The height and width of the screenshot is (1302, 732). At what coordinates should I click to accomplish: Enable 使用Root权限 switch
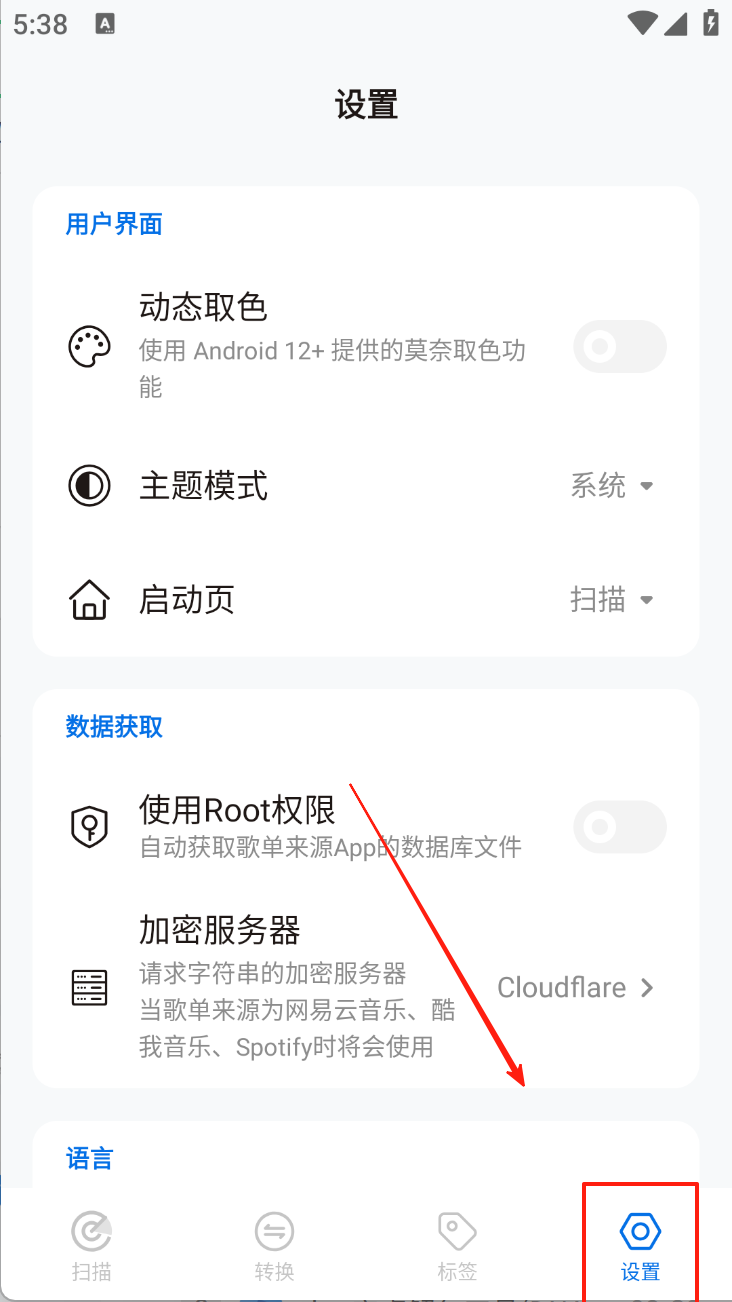click(619, 827)
